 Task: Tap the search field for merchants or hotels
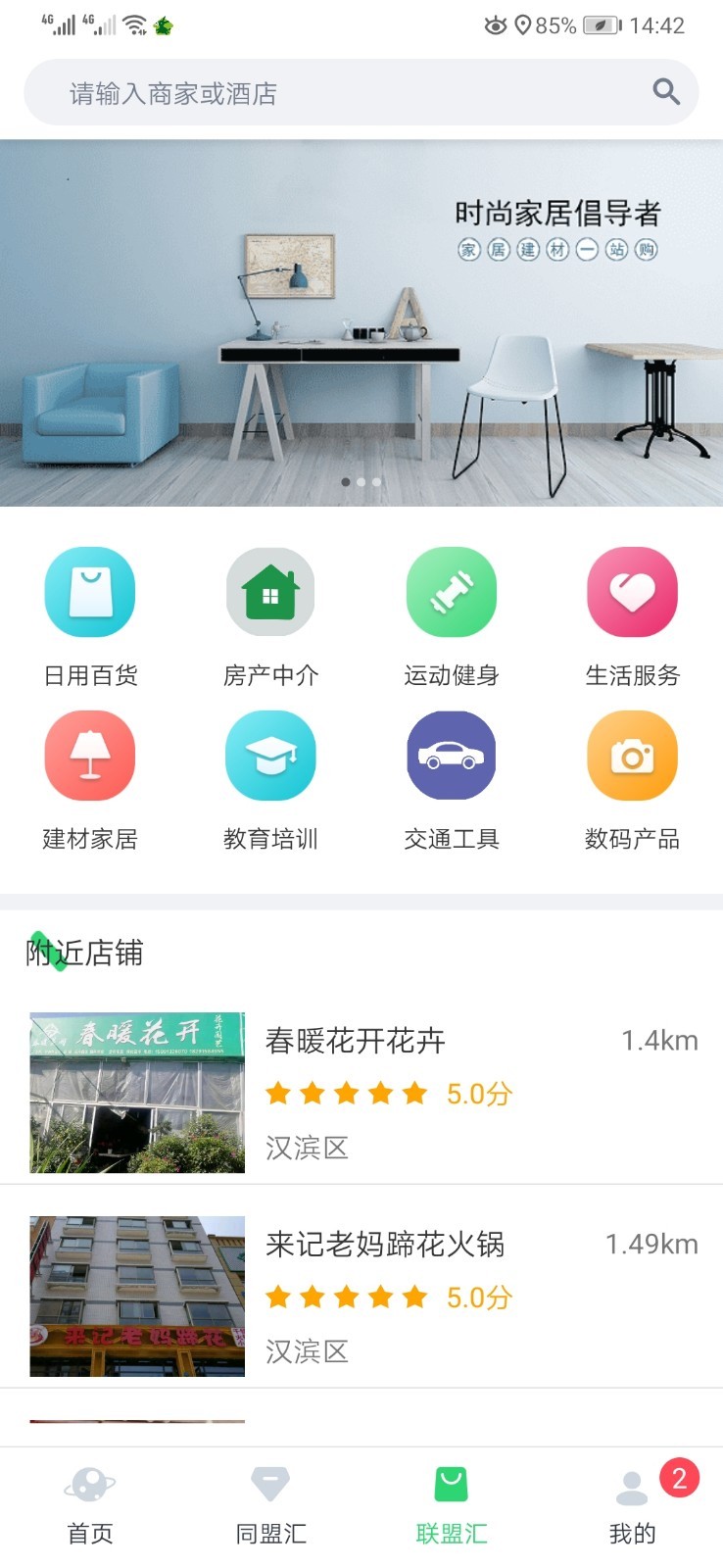pyautogui.click(x=333, y=93)
